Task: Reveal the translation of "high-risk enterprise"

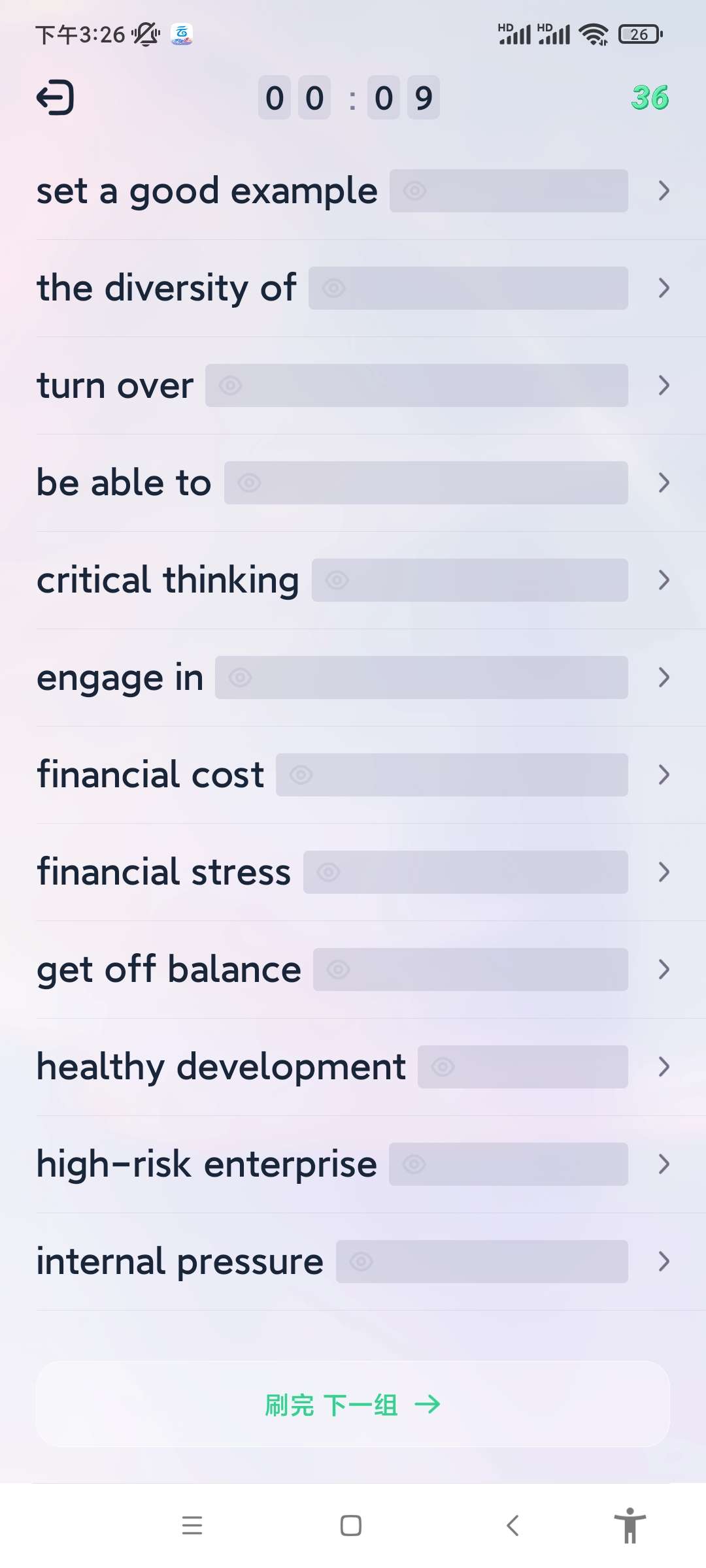Action: 508,1164
